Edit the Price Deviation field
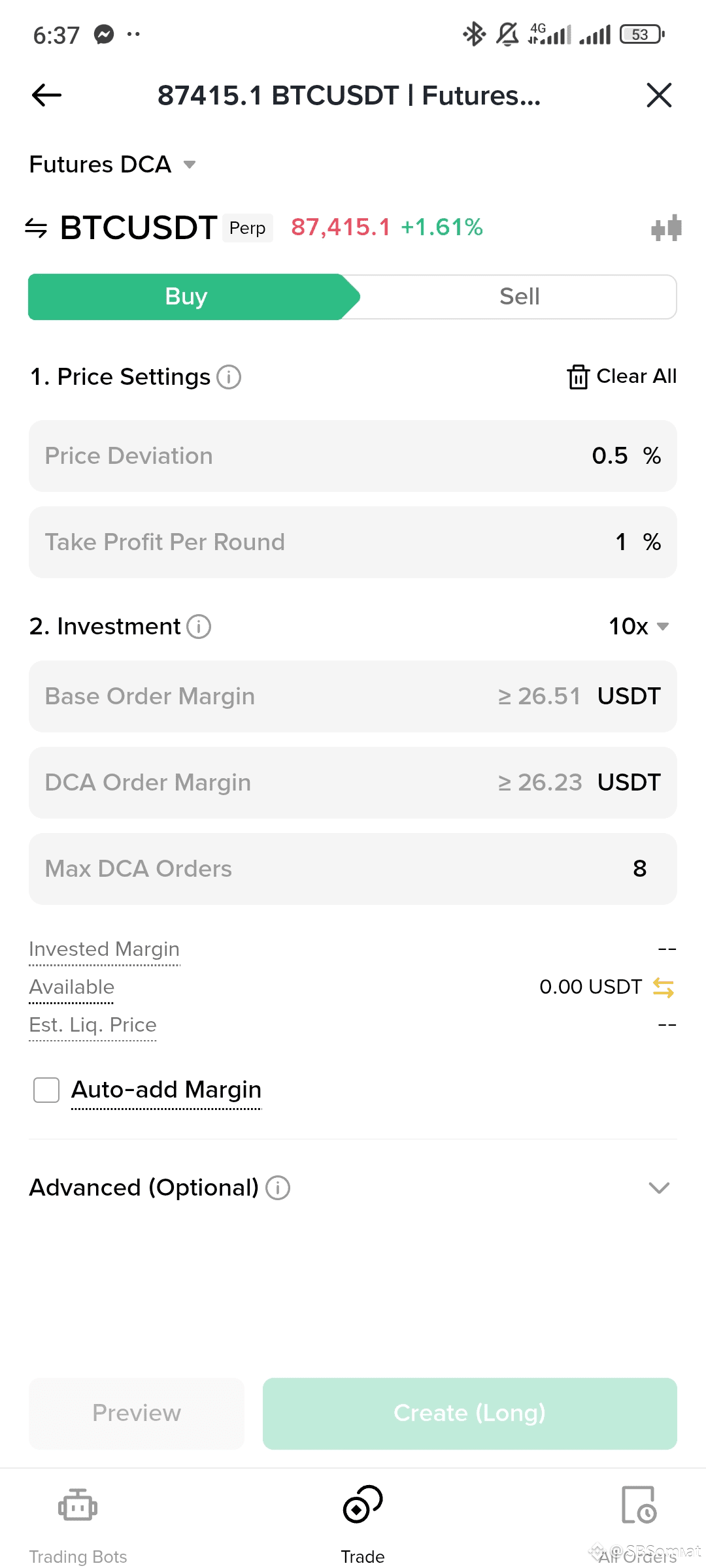Screen dimensions: 706x1568 coord(353,456)
